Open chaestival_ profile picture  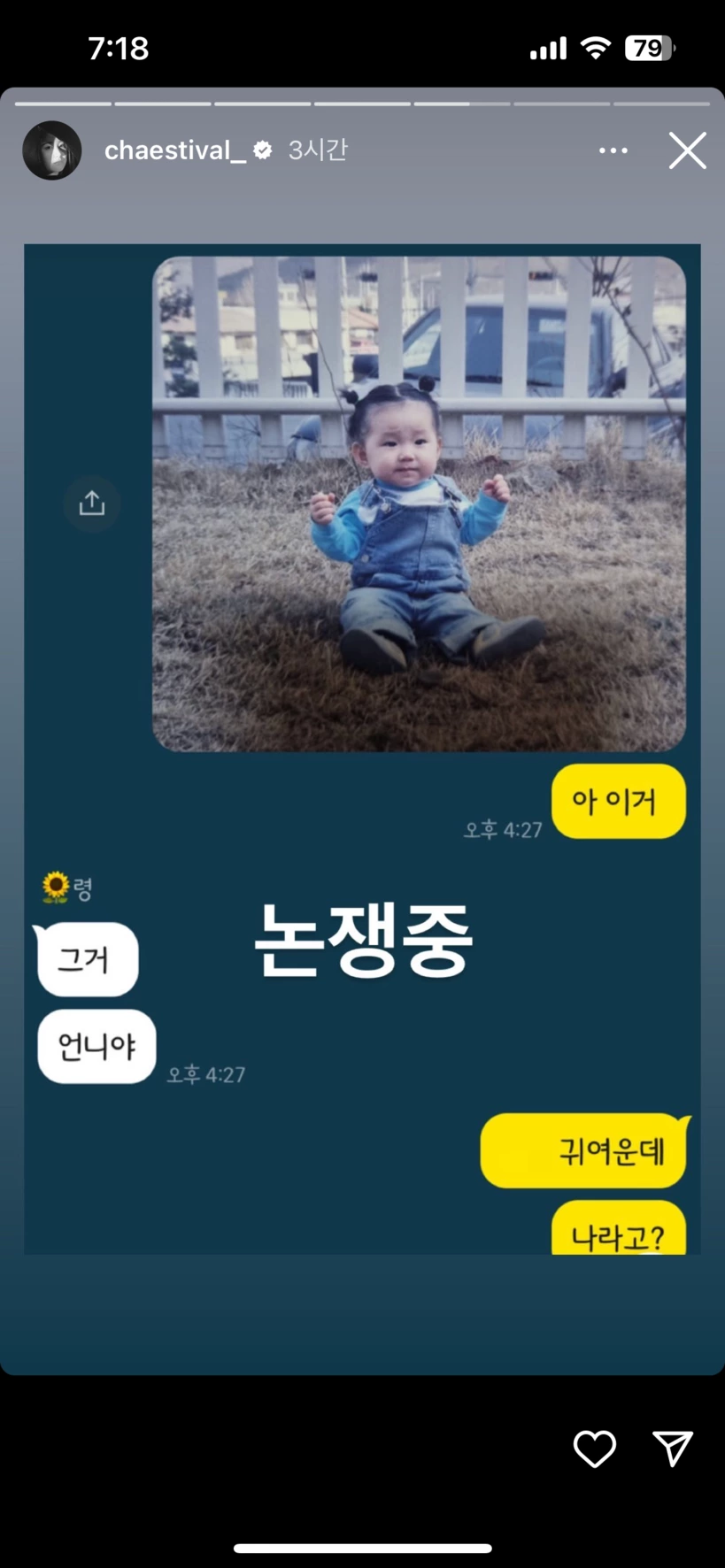coord(52,150)
